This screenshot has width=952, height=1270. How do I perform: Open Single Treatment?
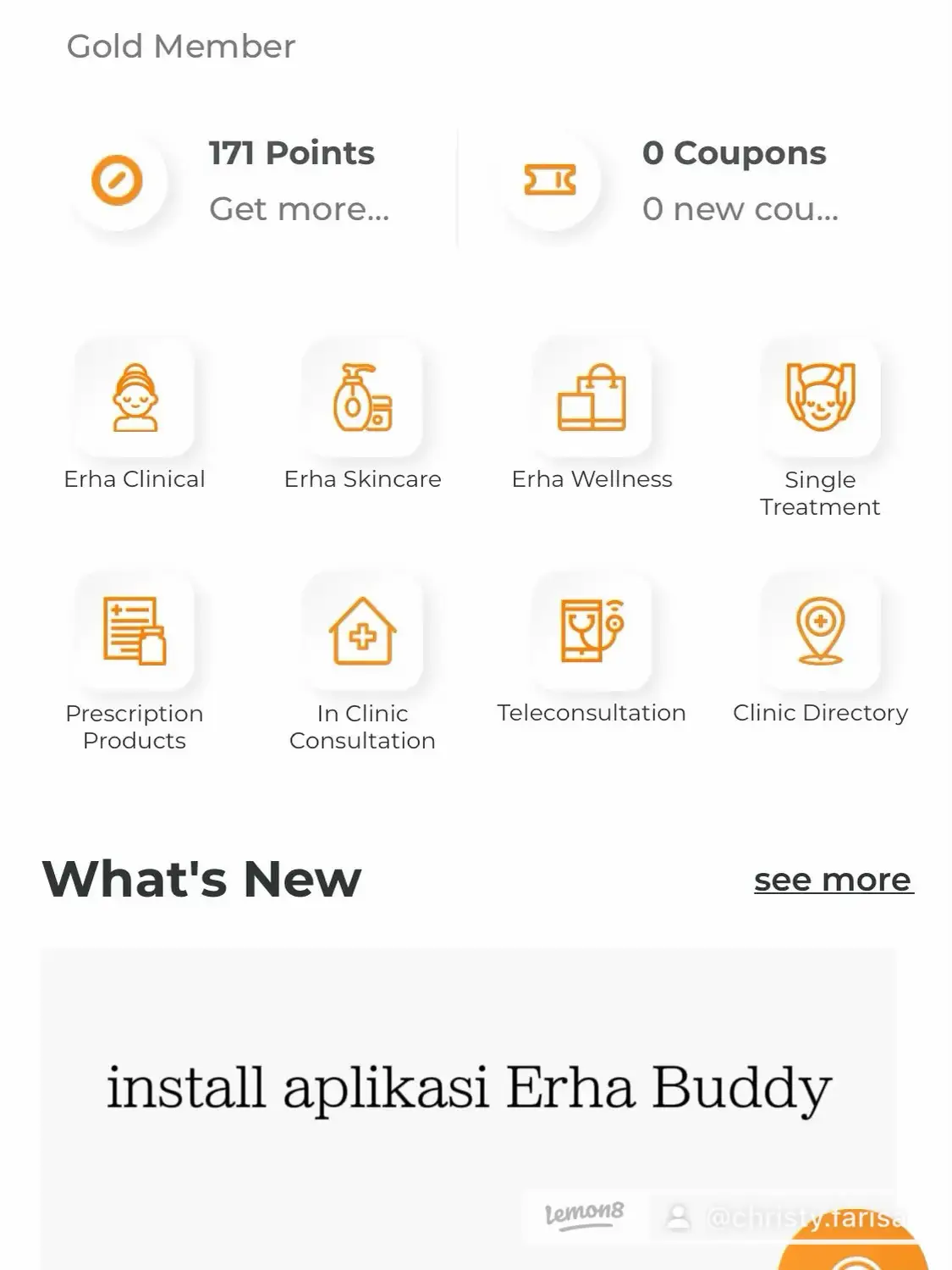point(820,398)
